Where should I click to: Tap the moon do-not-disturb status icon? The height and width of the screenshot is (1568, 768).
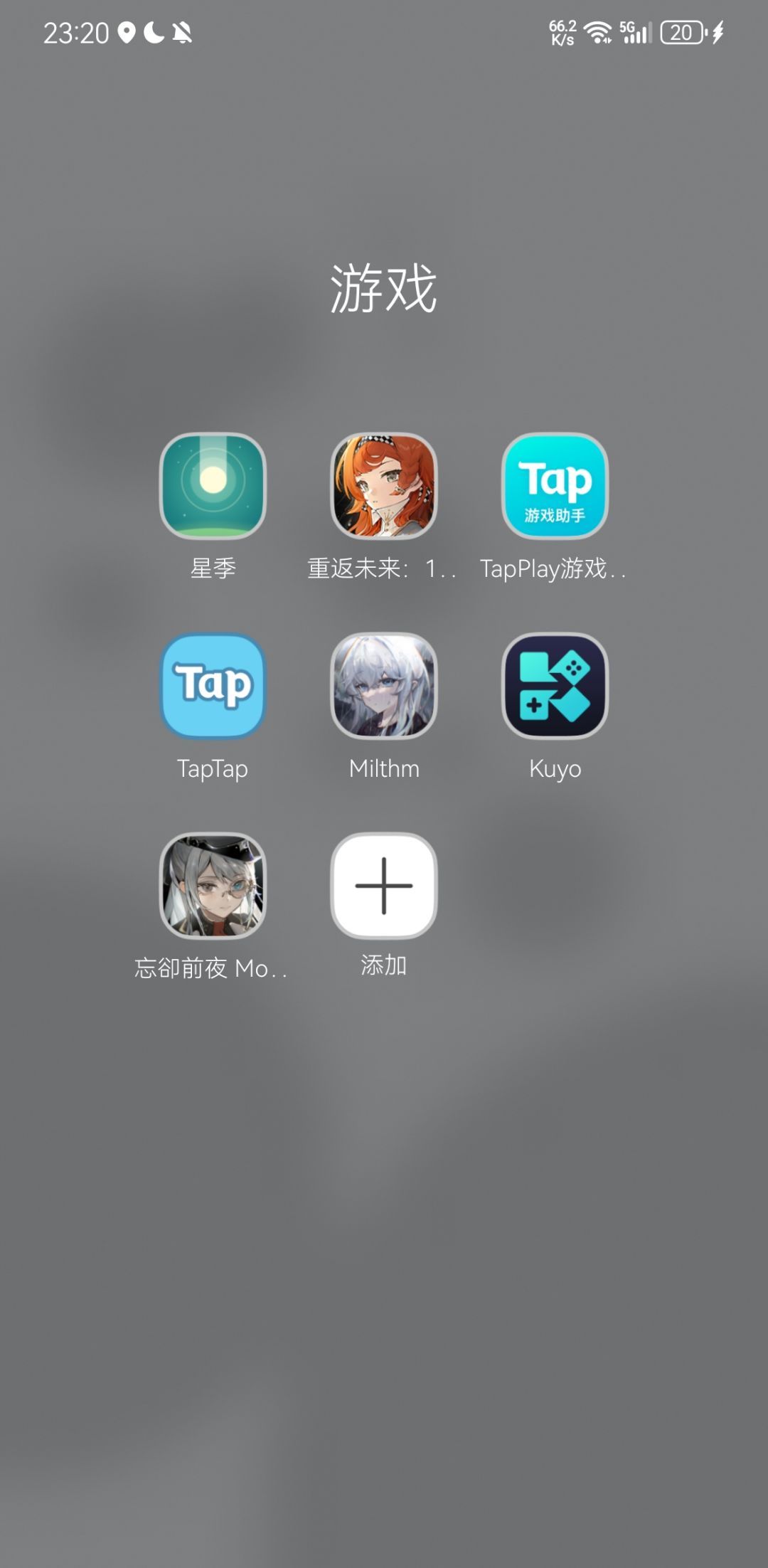tap(154, 31)
